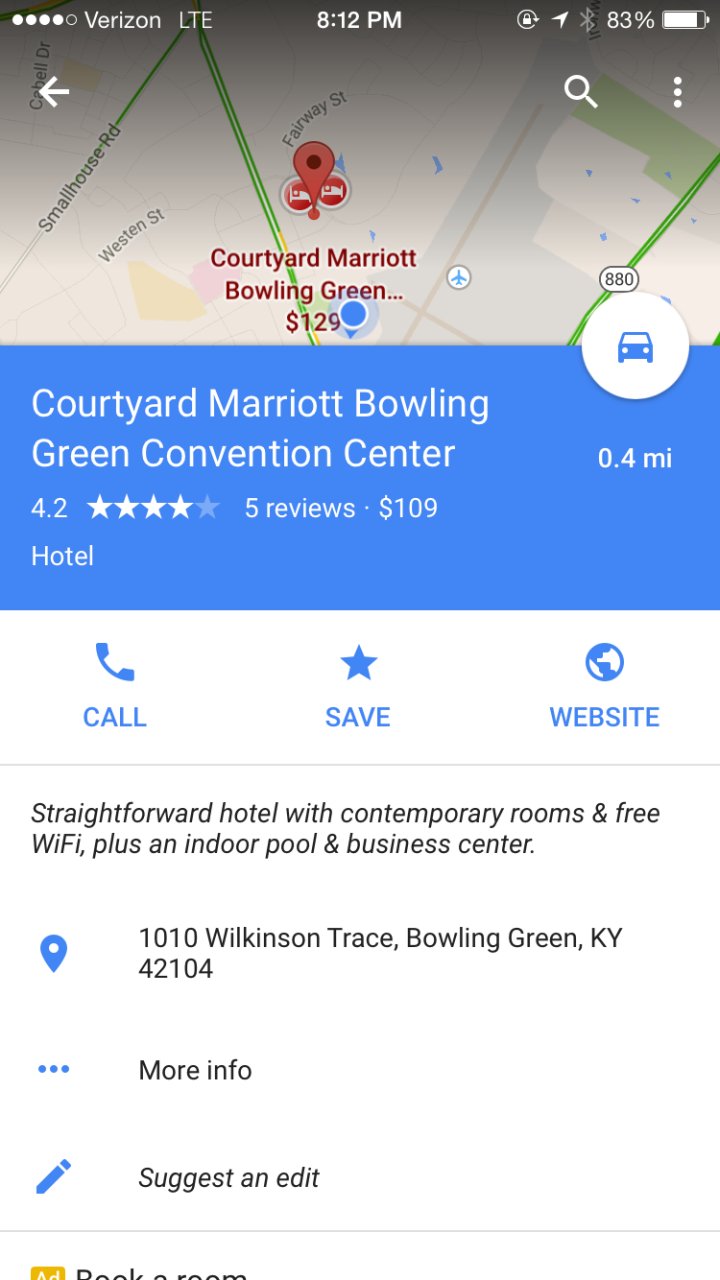Screen dimensions: 720x1280
Task: Save this hotel with the star
Action: pyautogui.click(x=358, y=685)
